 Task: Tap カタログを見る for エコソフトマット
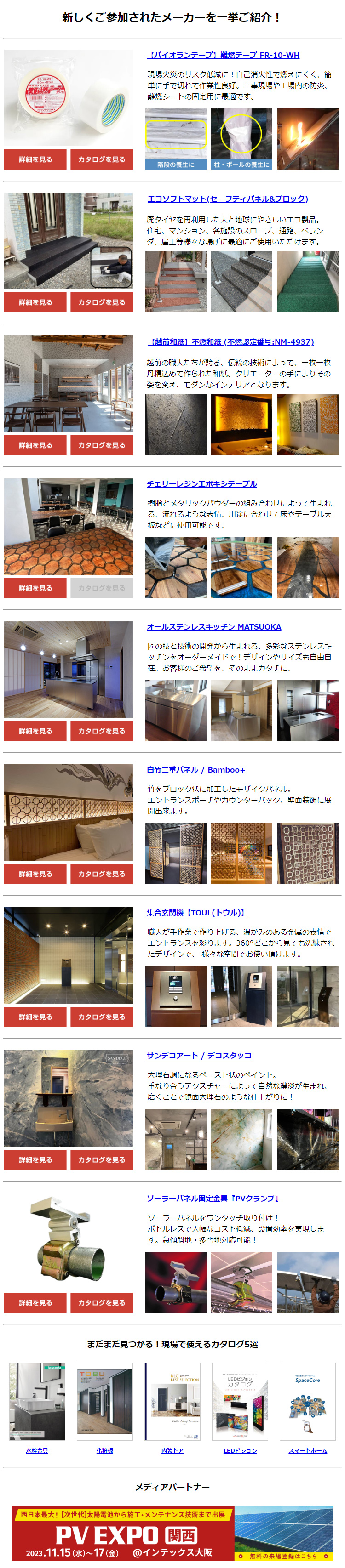pyautogui.click(x=101, y=302)
